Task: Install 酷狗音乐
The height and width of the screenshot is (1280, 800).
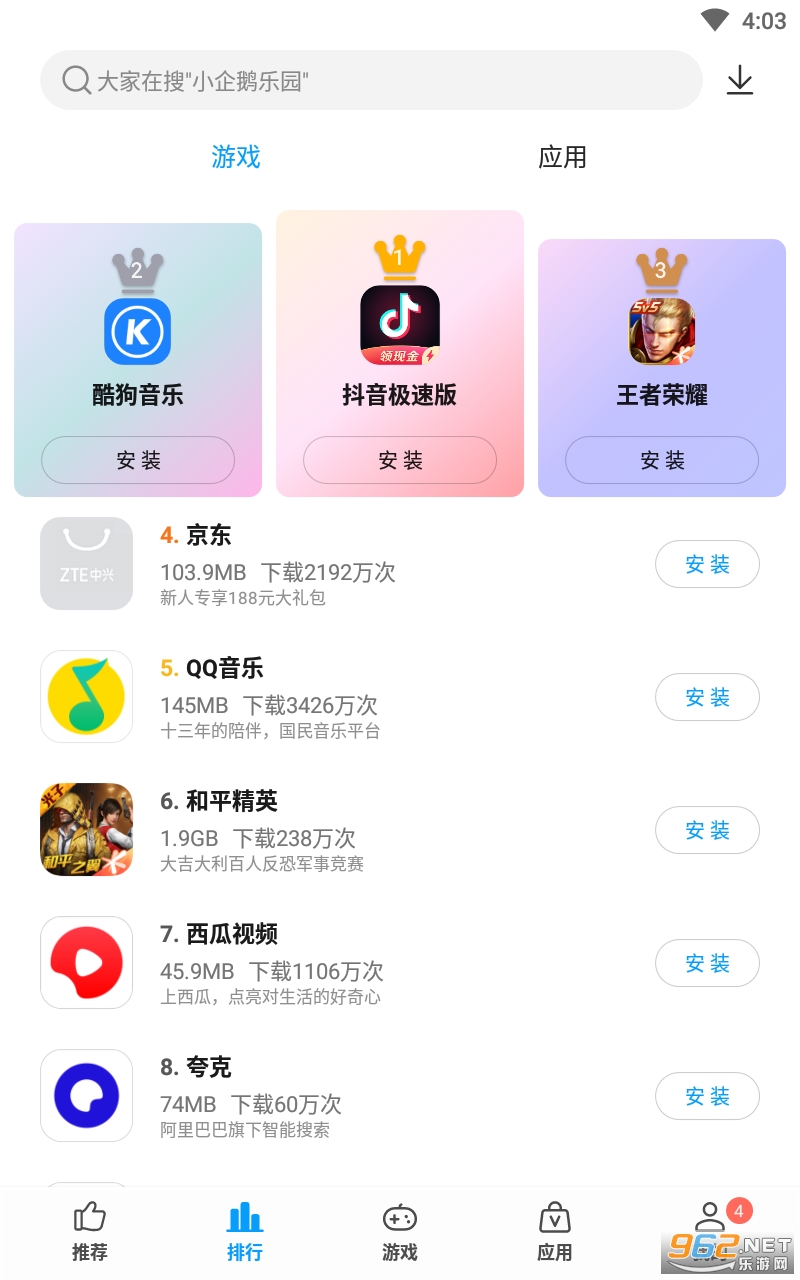Action: click(138, 460)
